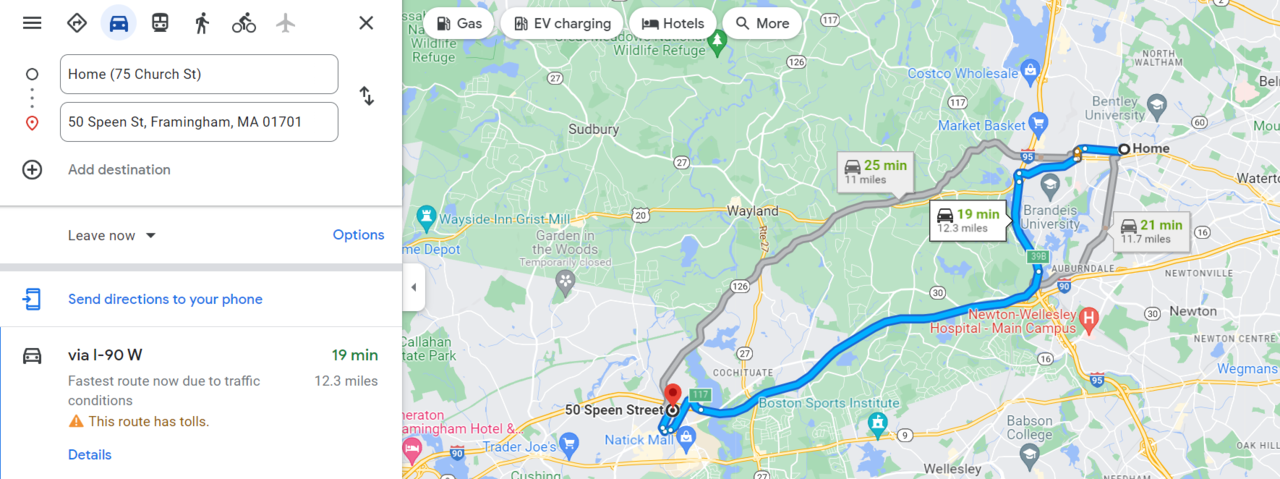Edit the 50 Speen St destination field
This screenshot has height=479, width=1280.
(199, 122)
